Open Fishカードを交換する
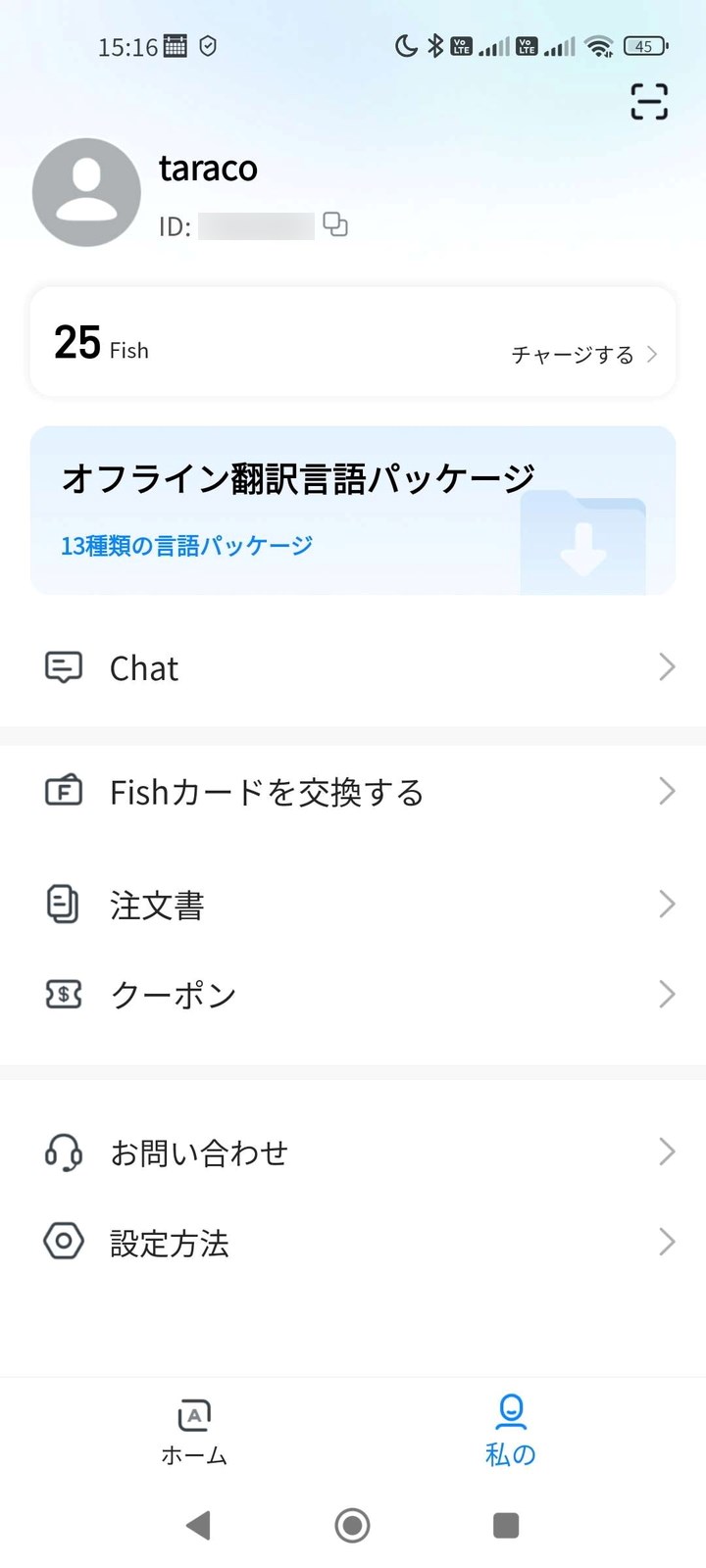 353,791
